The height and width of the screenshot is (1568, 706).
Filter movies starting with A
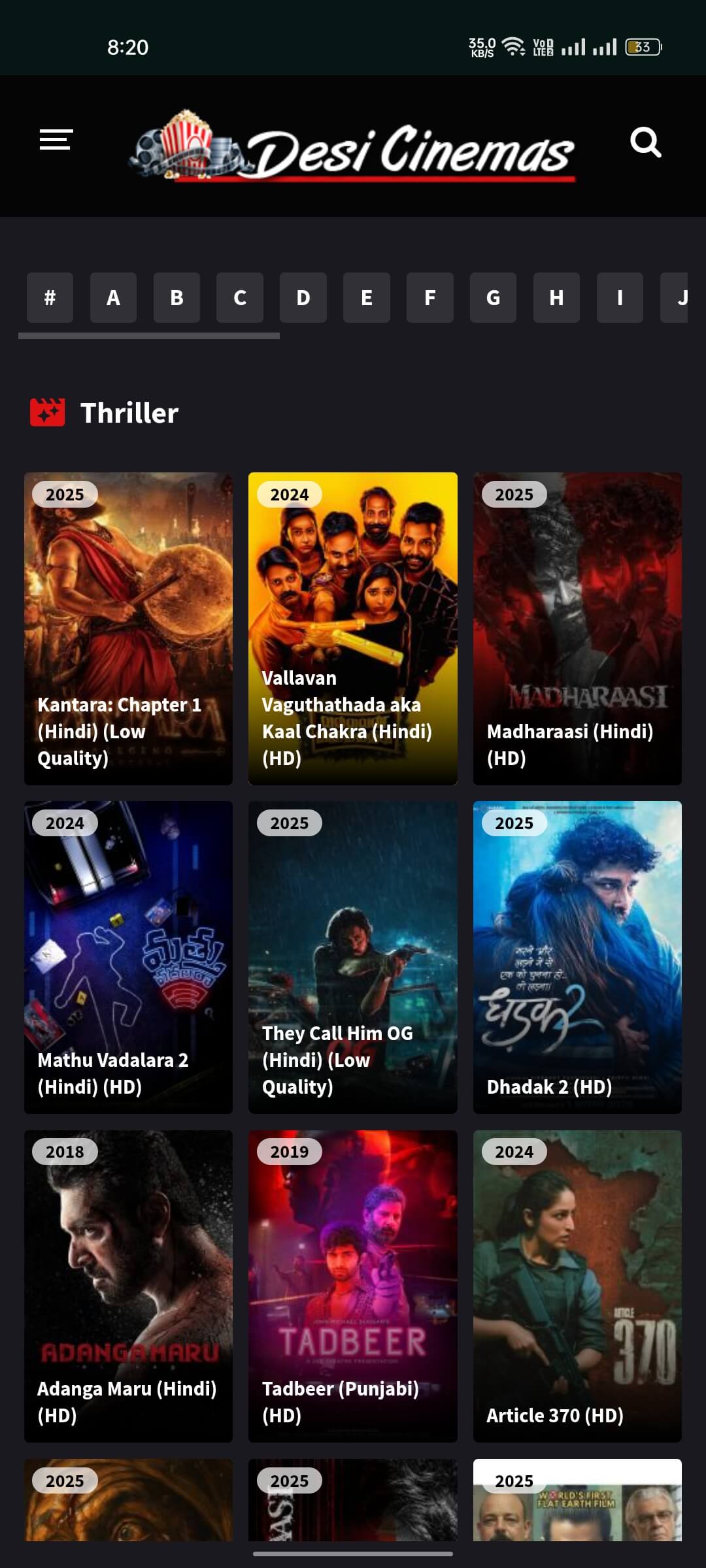click(x=113, y=298)
